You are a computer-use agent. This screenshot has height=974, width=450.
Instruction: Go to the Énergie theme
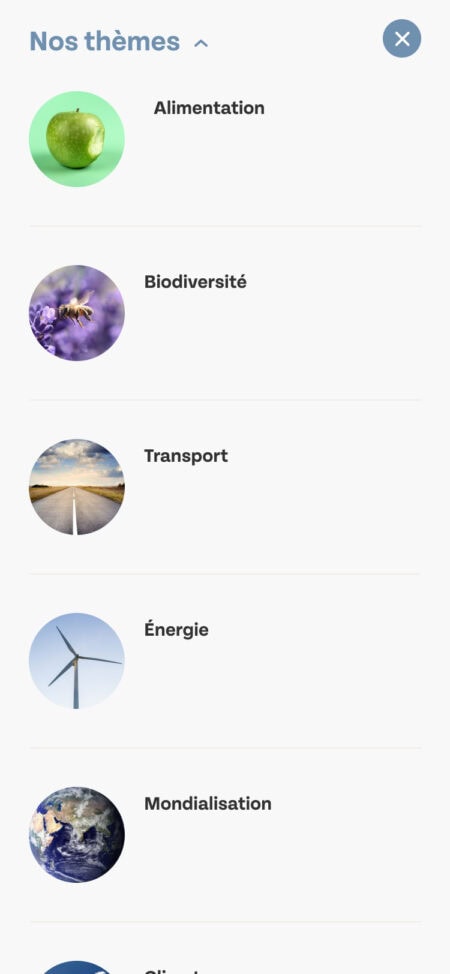(176, 630)
